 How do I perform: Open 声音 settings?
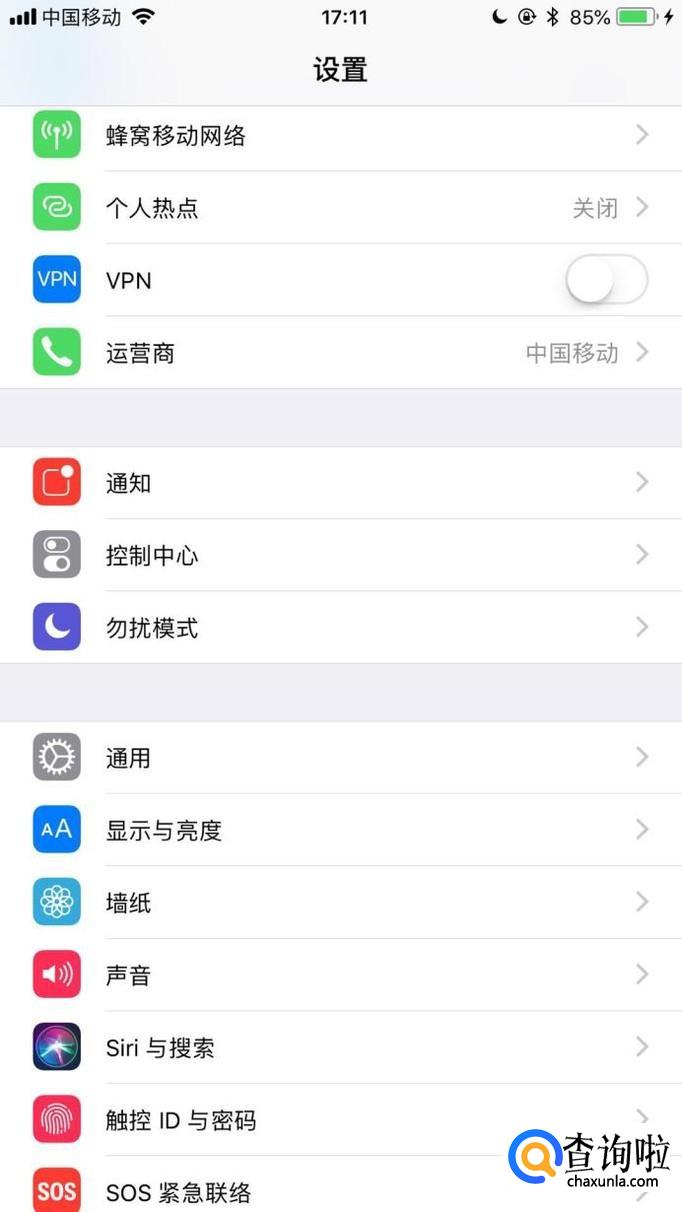click(340, 975)
